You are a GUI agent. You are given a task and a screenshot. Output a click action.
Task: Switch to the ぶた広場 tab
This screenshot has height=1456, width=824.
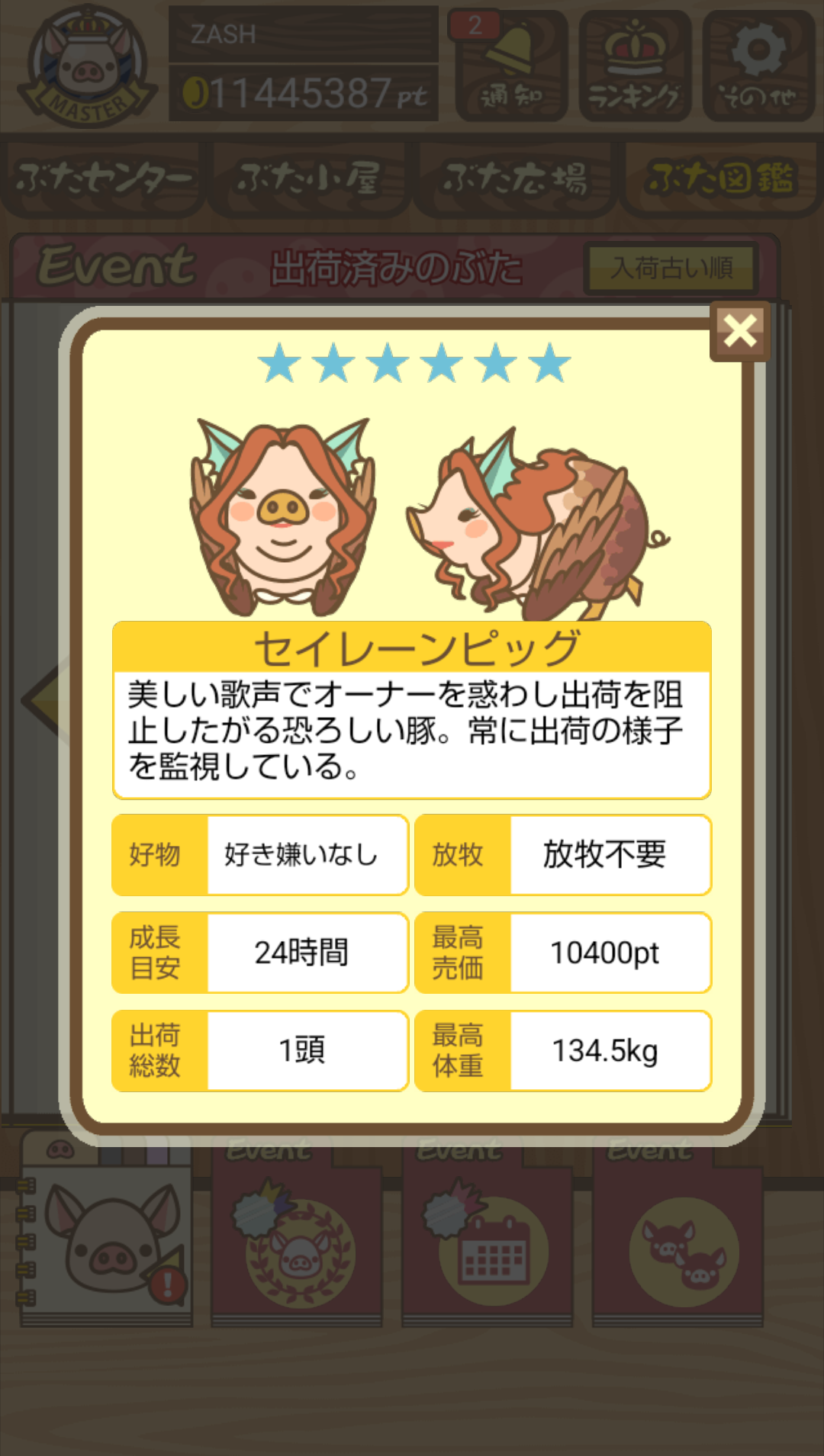pos(515,178)
